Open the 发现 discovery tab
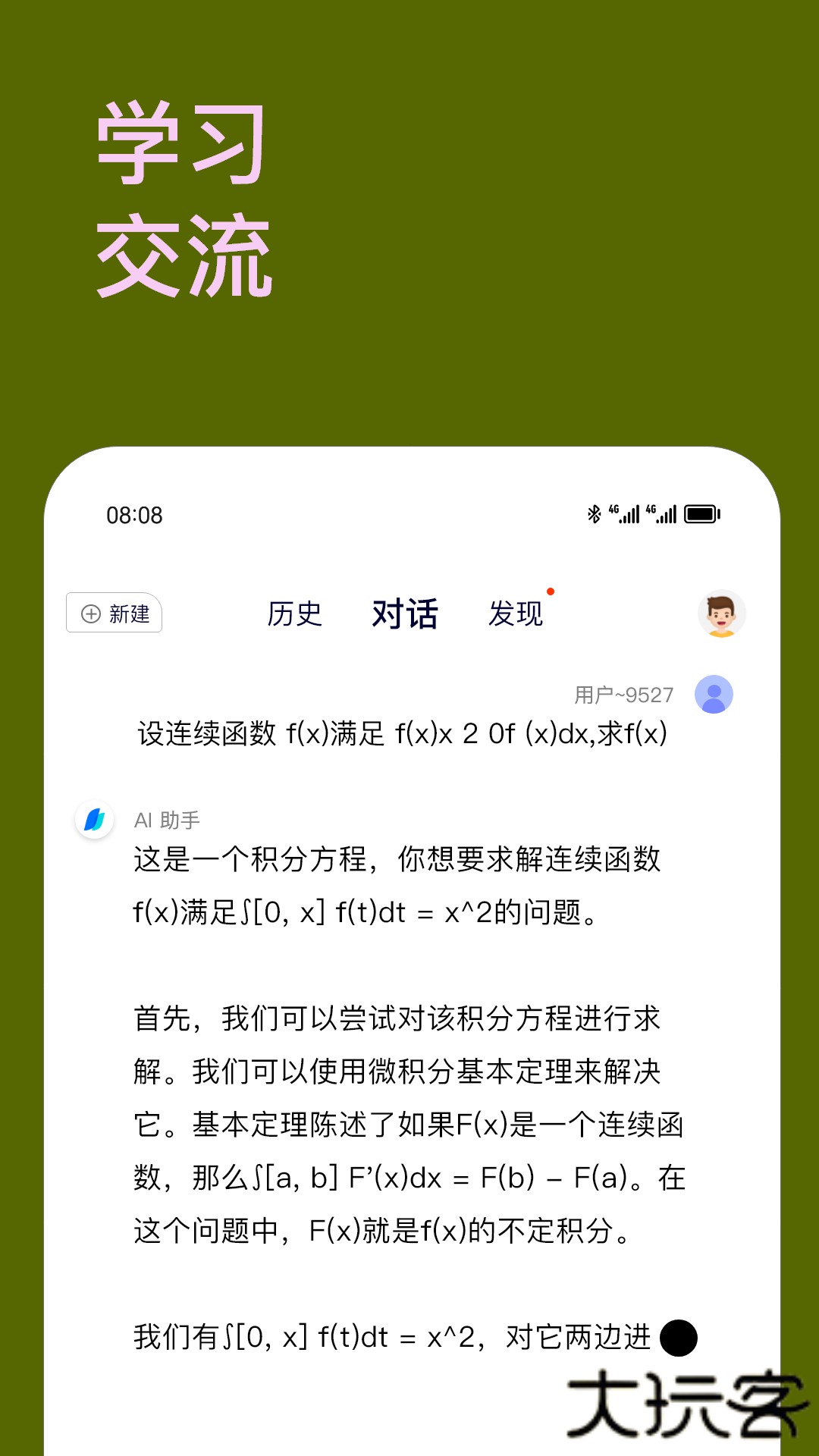 pyautogui.click(x=517, y=616)
